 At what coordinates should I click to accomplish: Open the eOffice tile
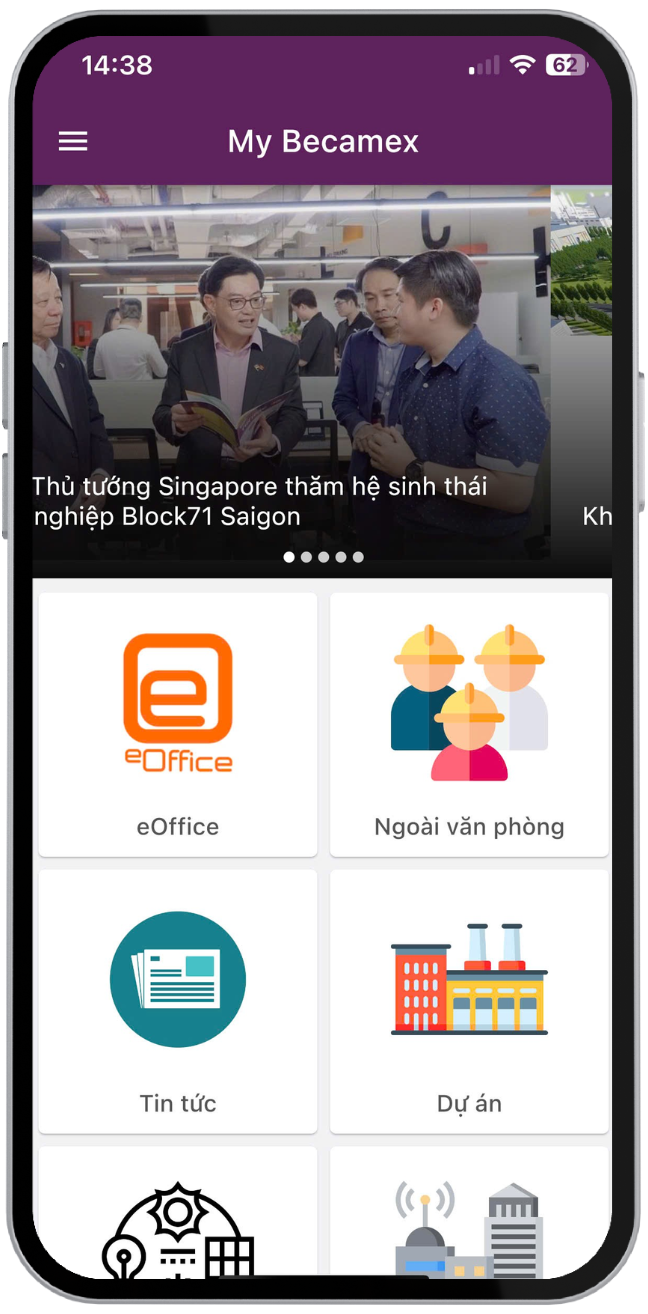click(x=178, y=725)
